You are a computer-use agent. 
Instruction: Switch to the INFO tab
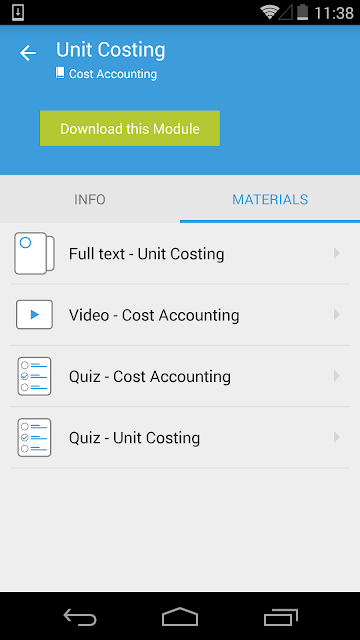point(90,199)
